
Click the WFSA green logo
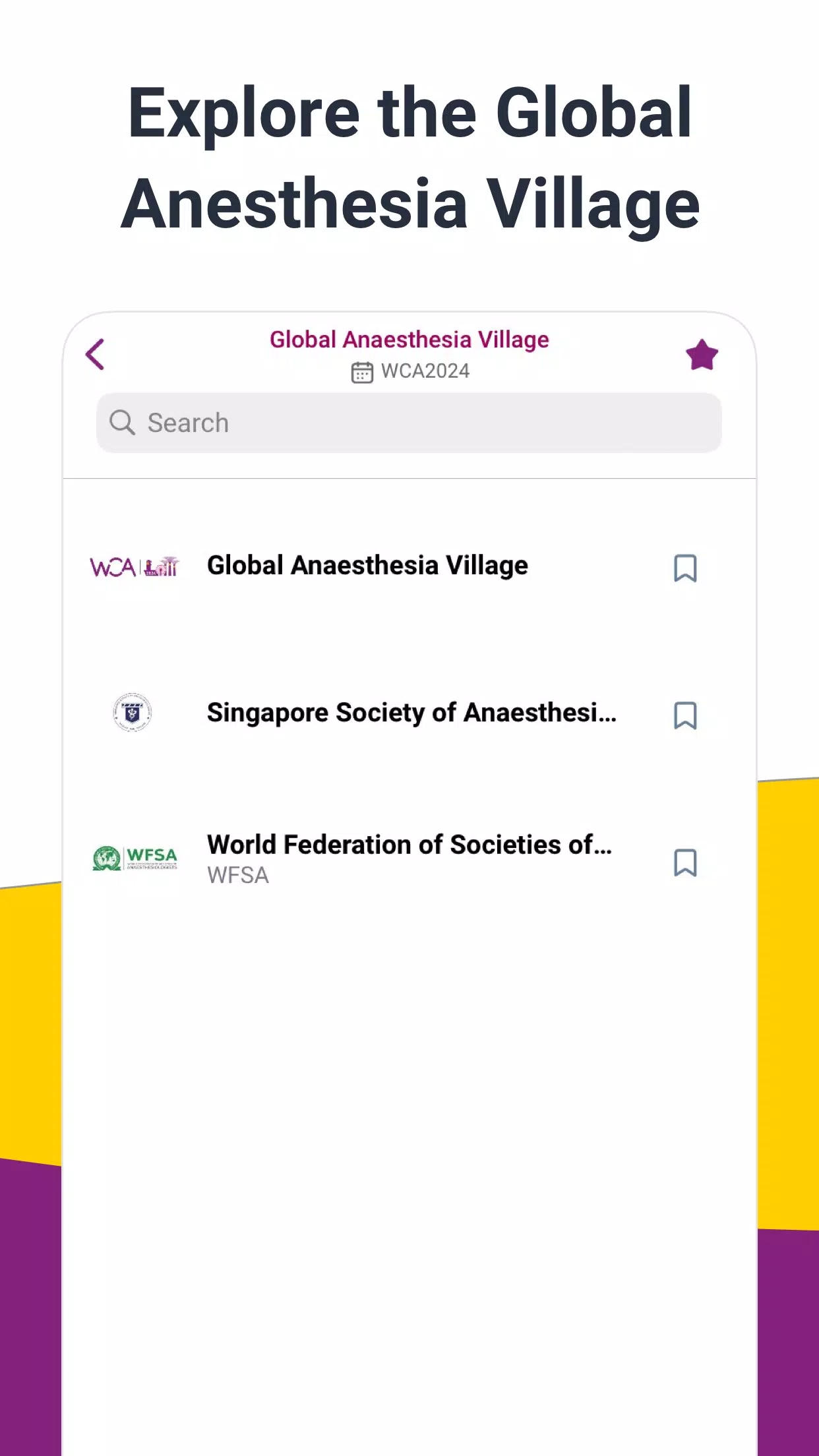pos(133,857)
